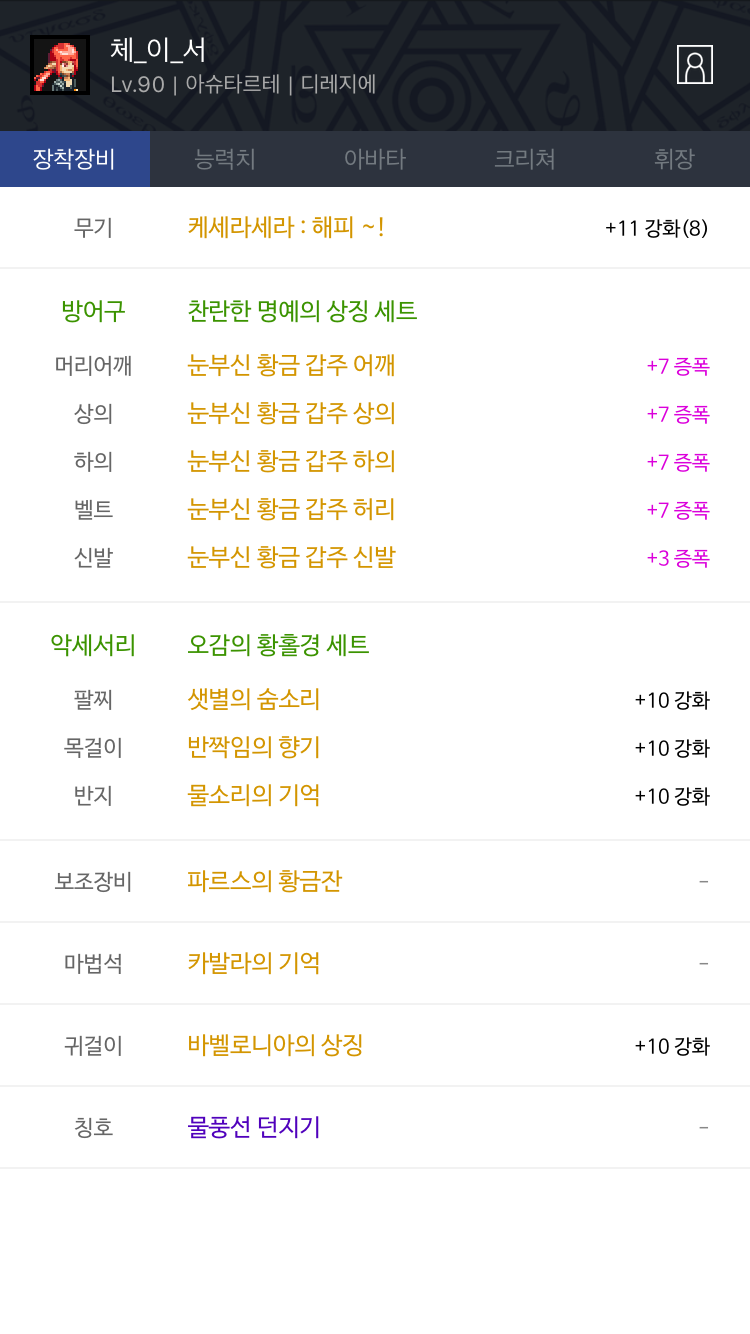The height and width of the screenshot is (1334, 750).
Task: Open 파르스의 황금잔 sub-equipment
Action: coord(265,881)
